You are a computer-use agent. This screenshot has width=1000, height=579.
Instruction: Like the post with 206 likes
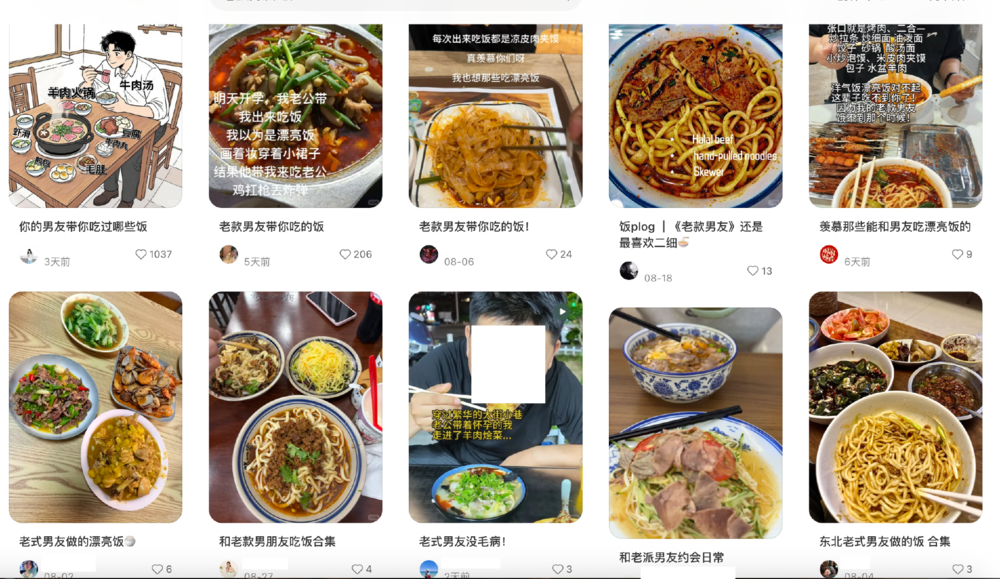[345, 255]
